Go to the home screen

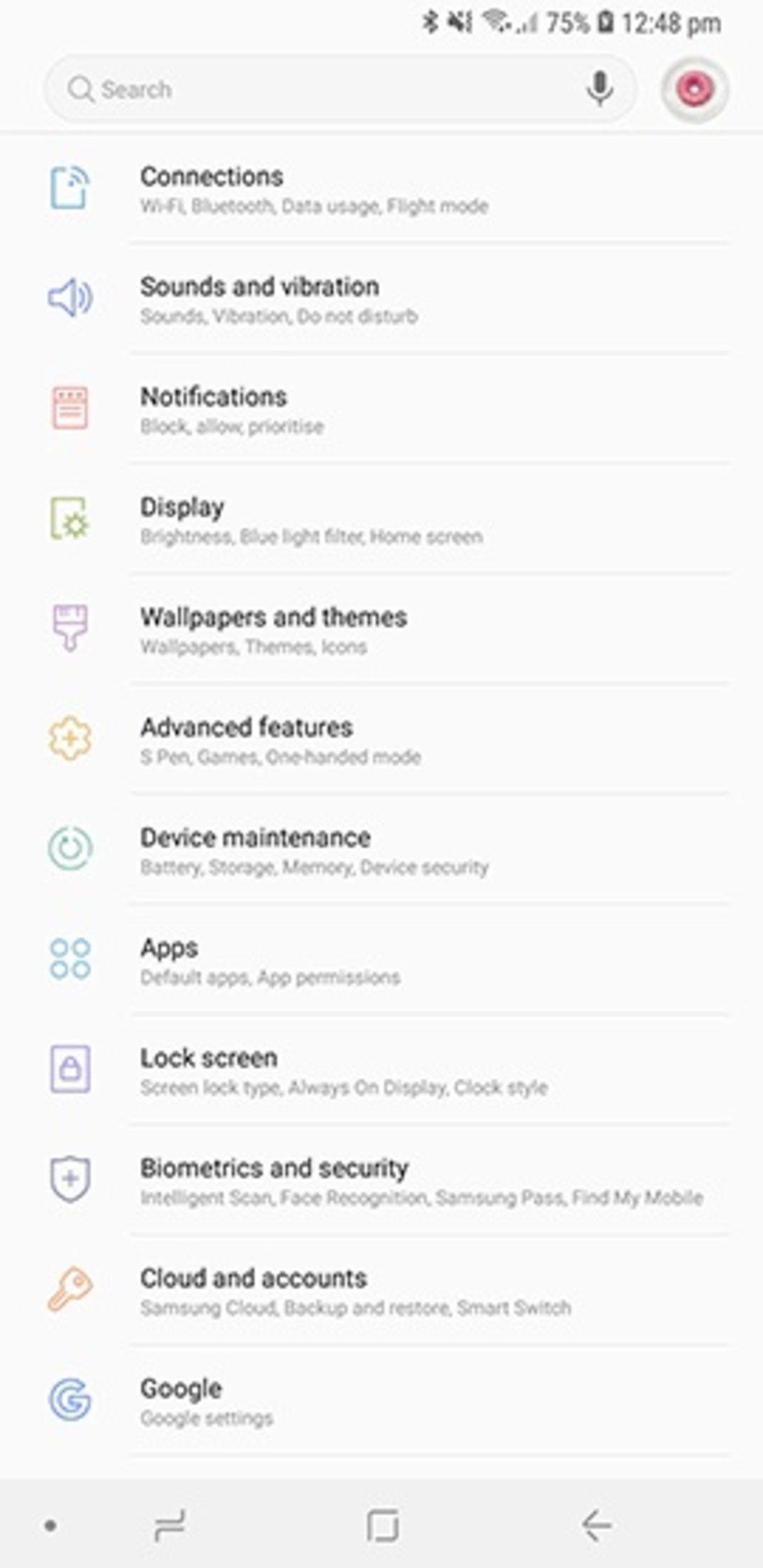(383, 1525)
